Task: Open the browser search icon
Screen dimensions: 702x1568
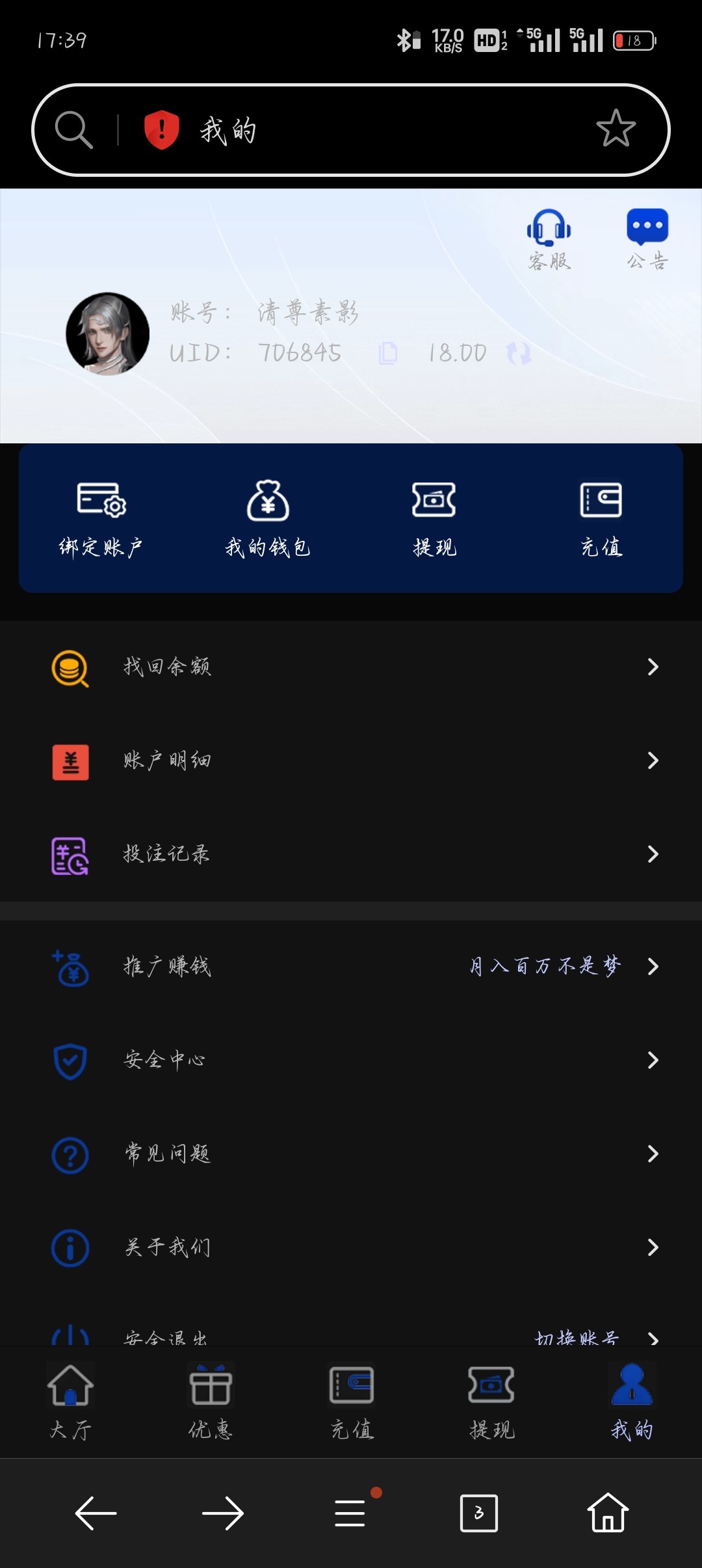Action: point(73,129)
